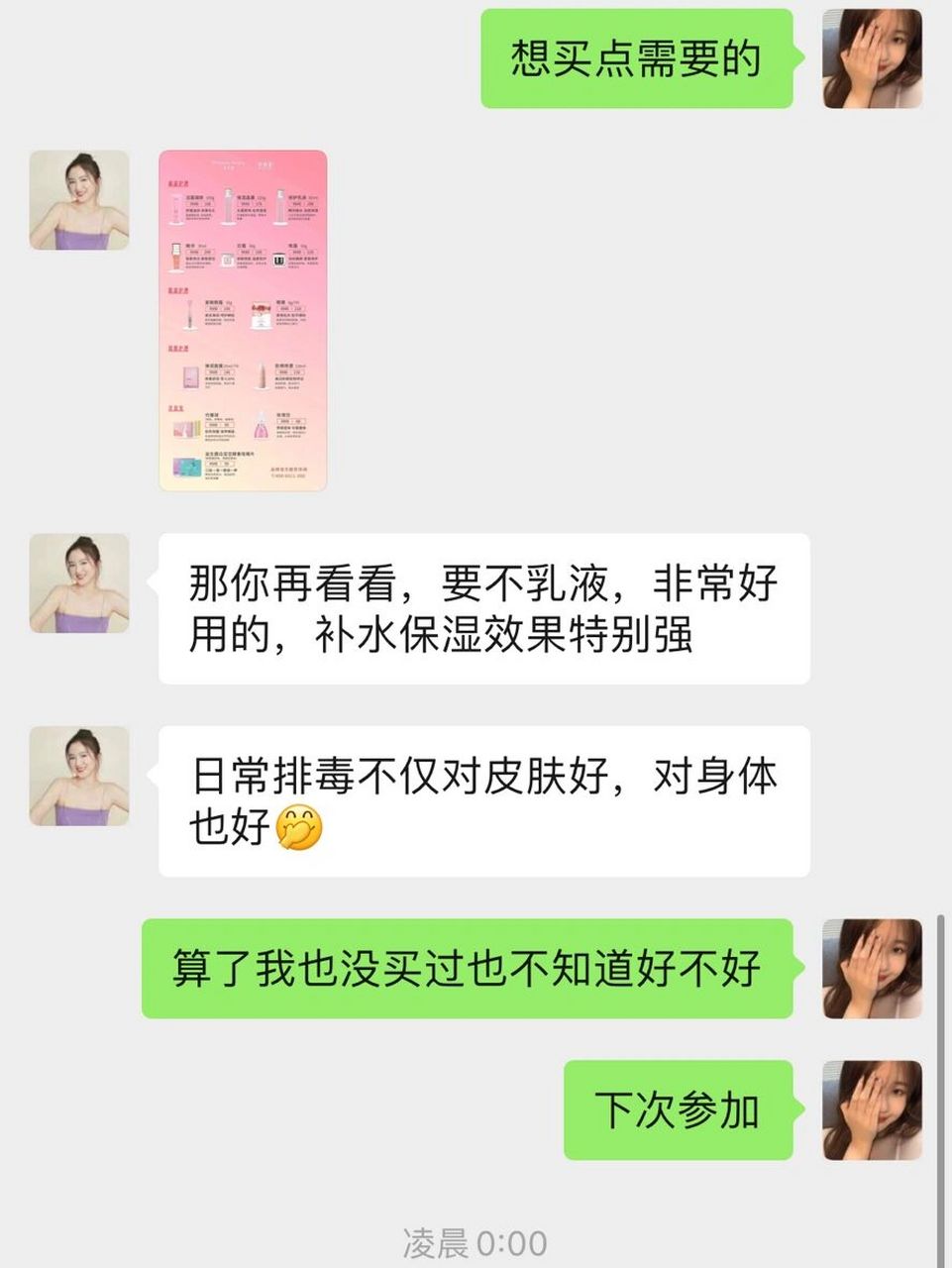Tap your hand-over-face avatar next to 想买点需要的
The image size is (952, 1268).
tap(870, 56)
